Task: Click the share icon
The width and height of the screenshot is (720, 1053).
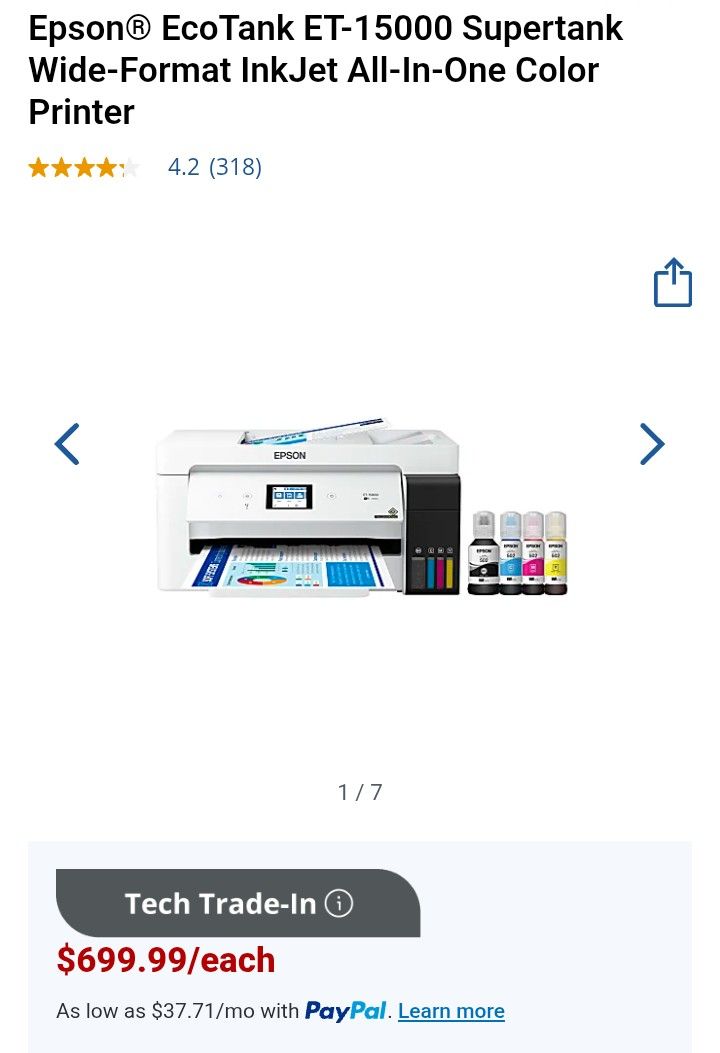Action: click(673, 282)
